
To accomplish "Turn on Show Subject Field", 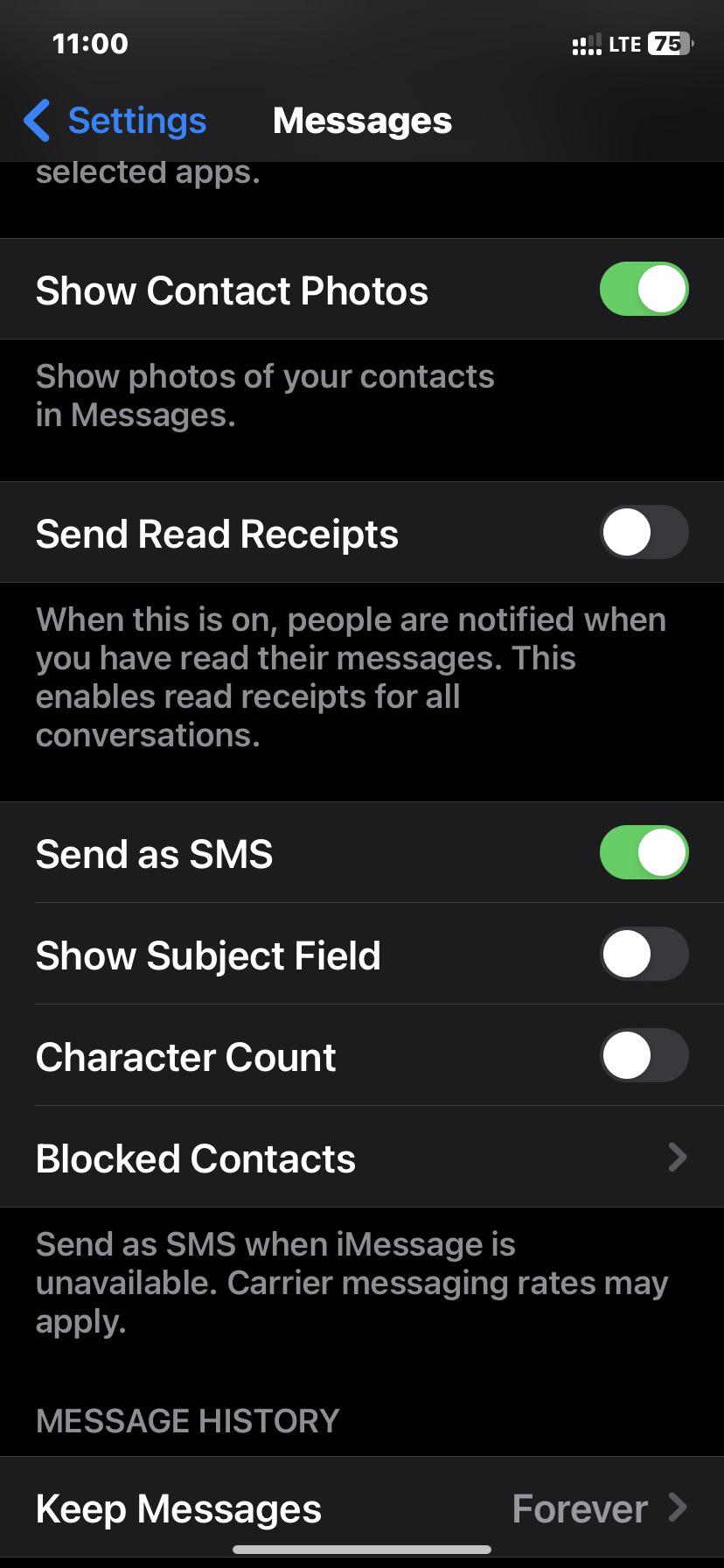I will click(x=644, y=955).
